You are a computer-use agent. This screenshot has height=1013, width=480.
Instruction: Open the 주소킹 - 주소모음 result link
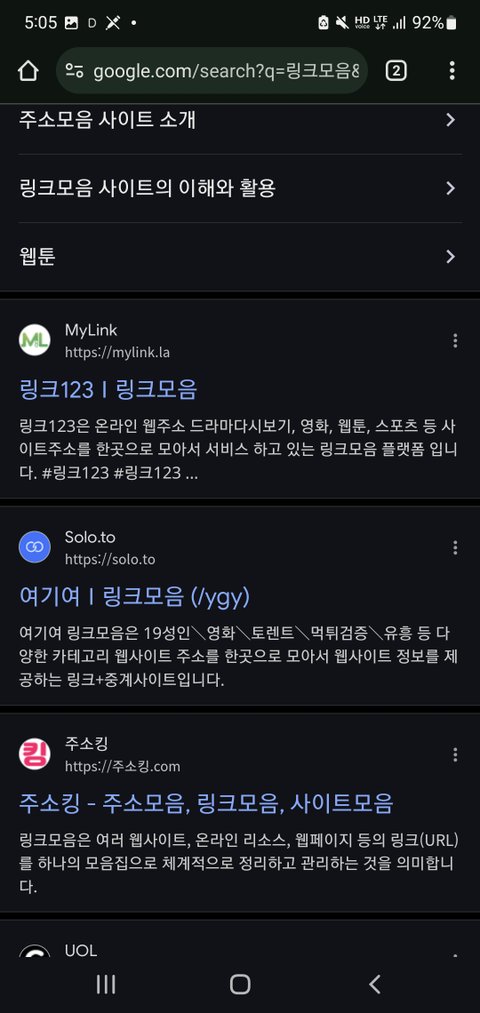206,804
